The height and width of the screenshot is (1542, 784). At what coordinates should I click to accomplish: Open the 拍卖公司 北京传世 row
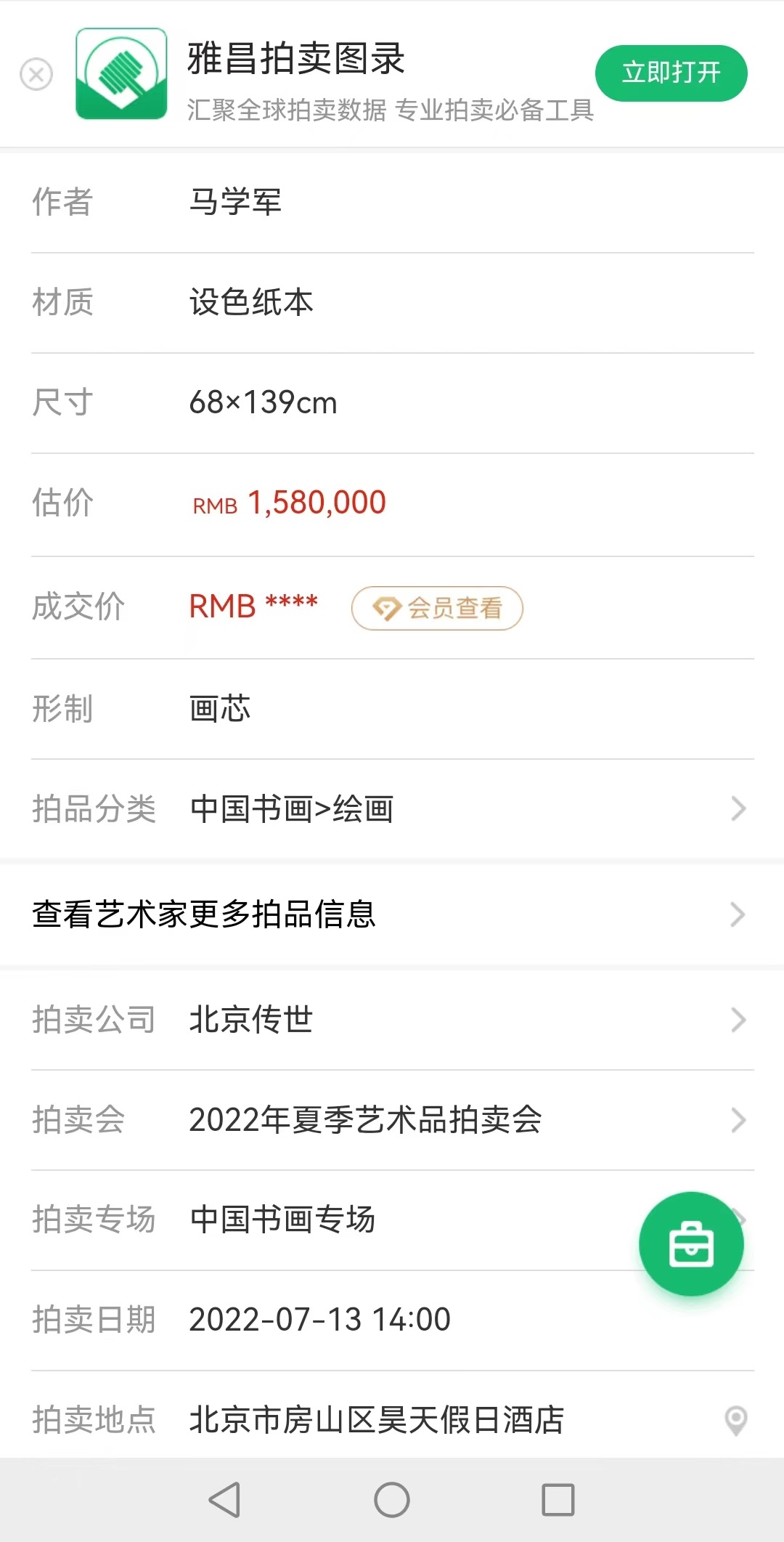(392, 1020)
